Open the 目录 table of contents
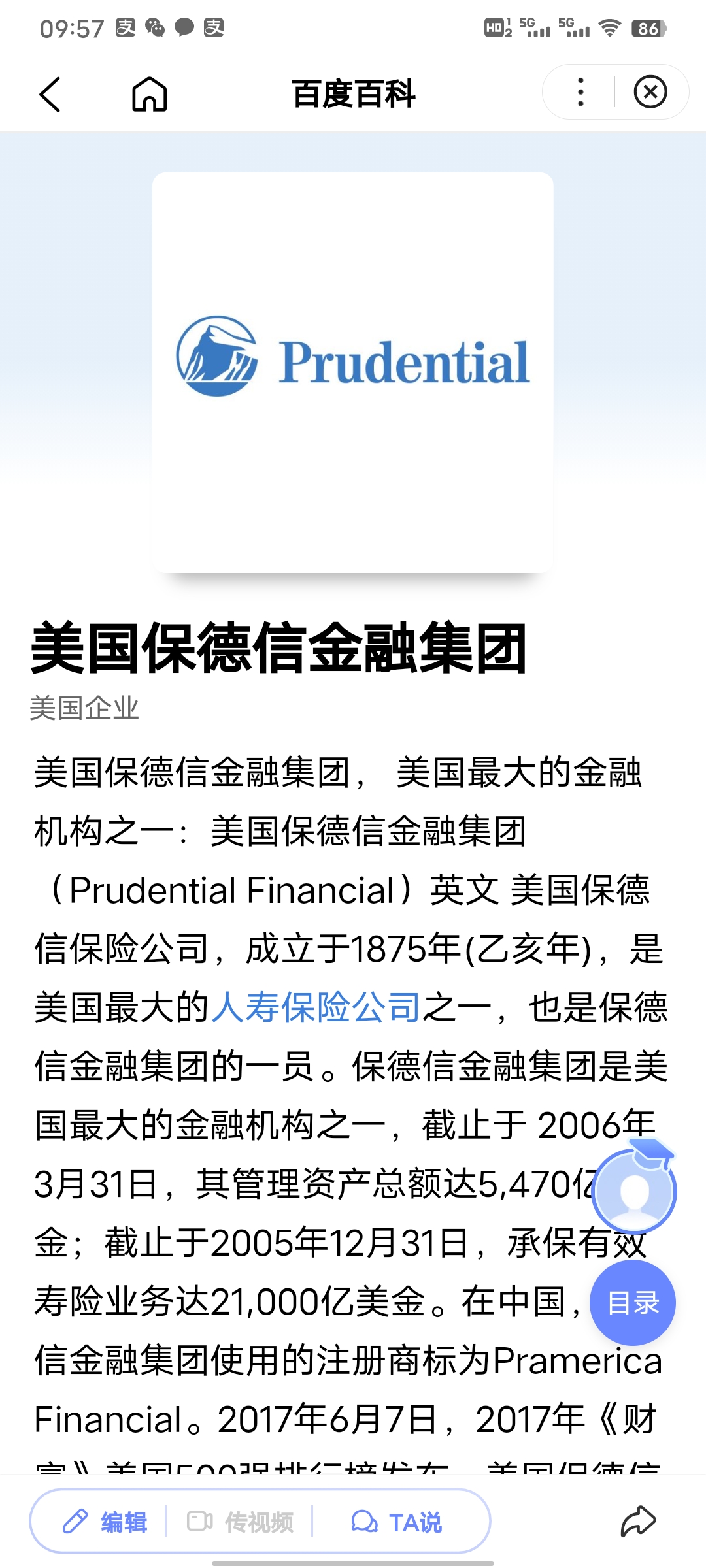The width and height of the screenshot is (706, 1568). point(633,1303)
